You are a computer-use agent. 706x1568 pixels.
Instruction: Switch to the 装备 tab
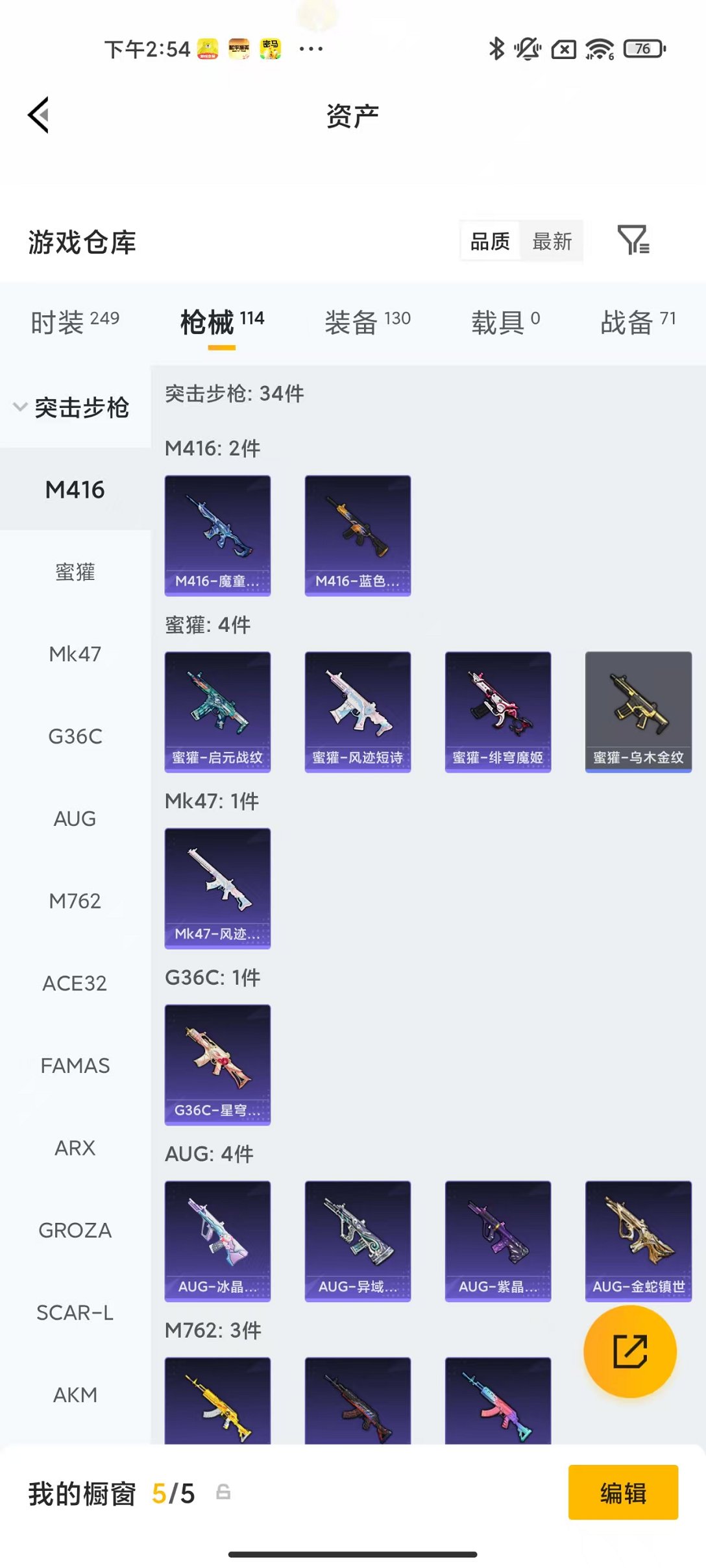(x=367, y=322)
